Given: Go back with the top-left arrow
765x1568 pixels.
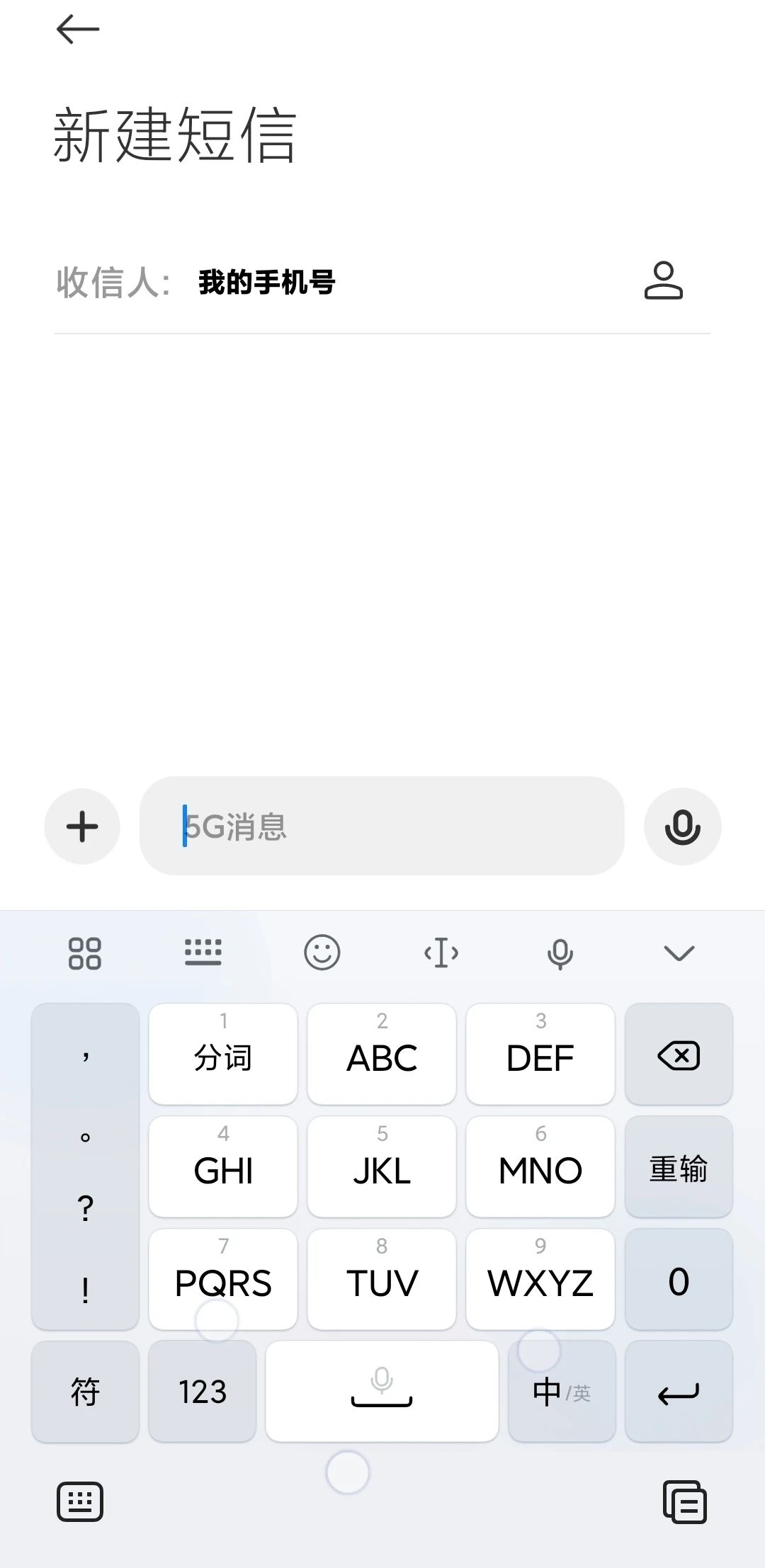Looking at the screenshot, I should tap(78, 30).
